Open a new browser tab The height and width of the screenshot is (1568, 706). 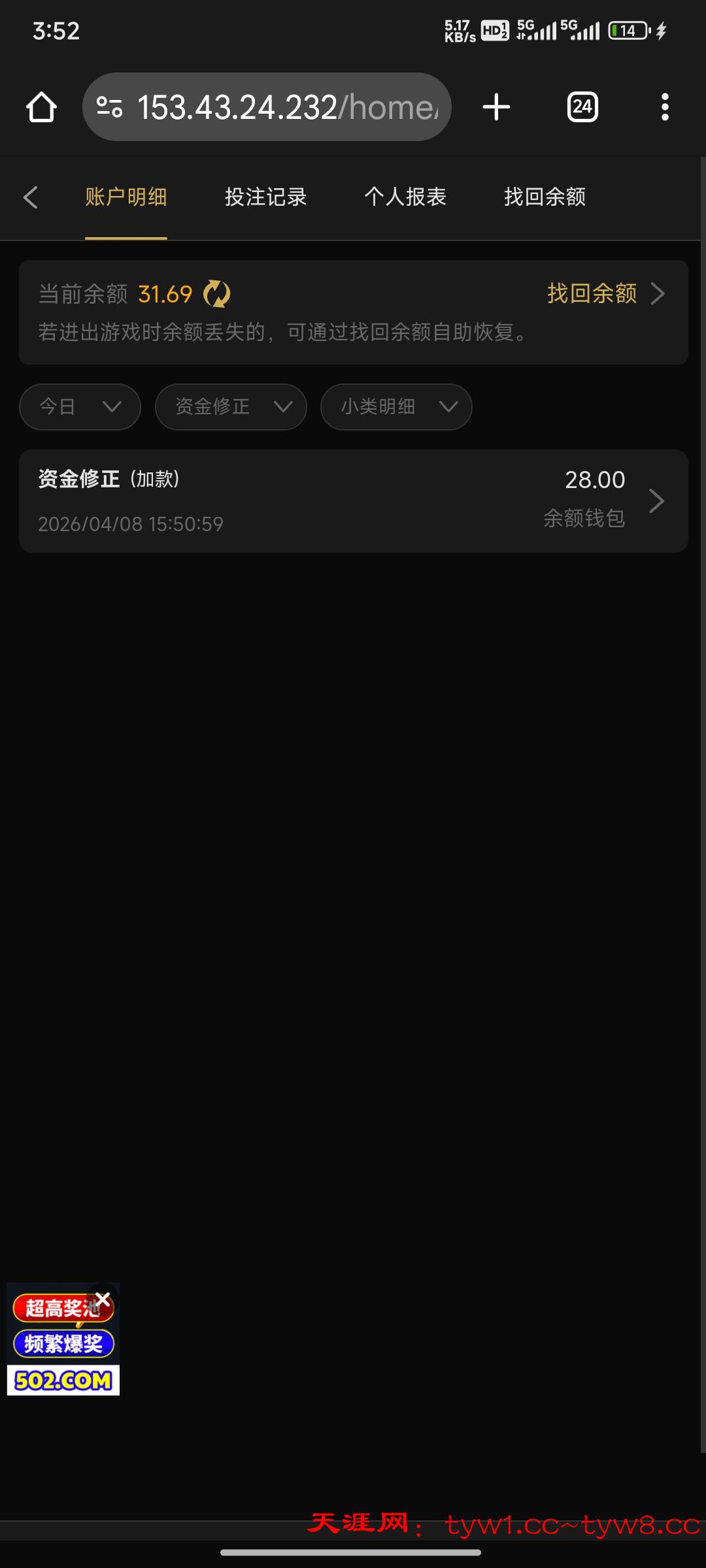click(x=496, y=107)
